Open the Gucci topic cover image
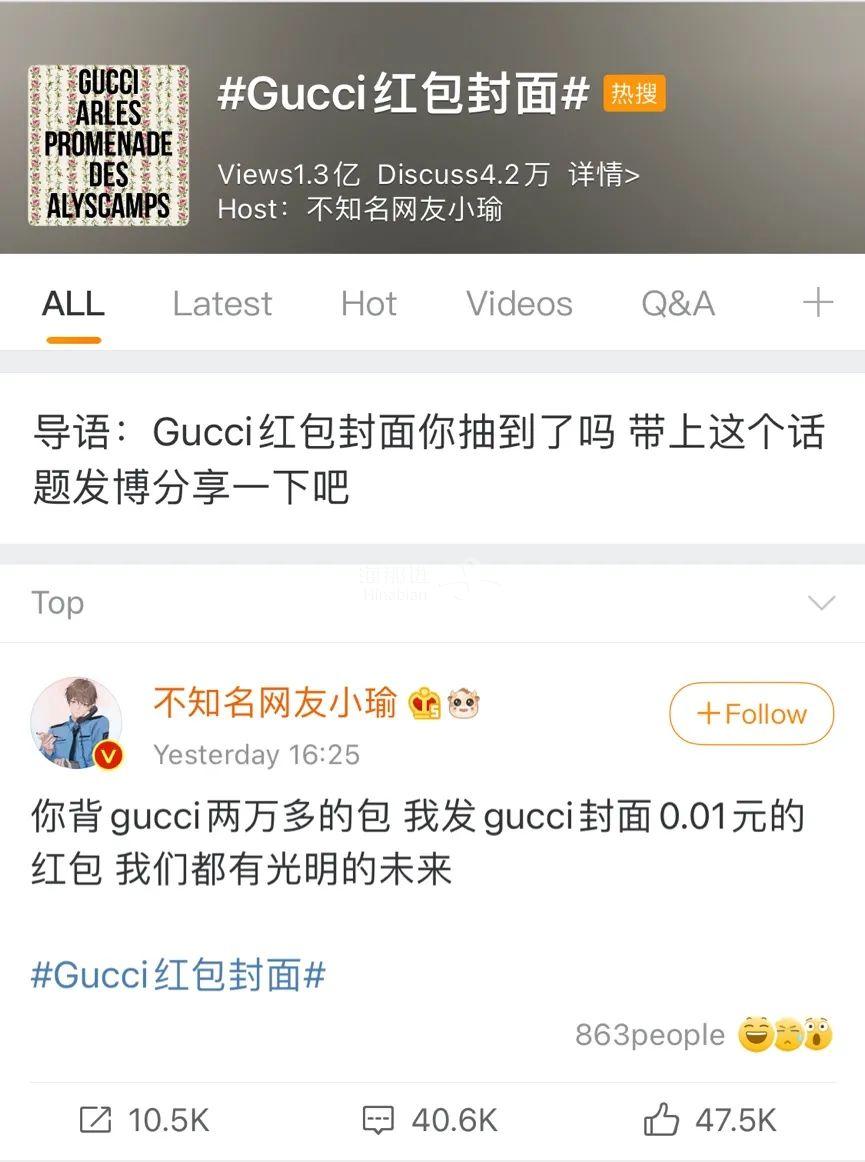This screenshot has width=865, height=1162. coord(108,145)
